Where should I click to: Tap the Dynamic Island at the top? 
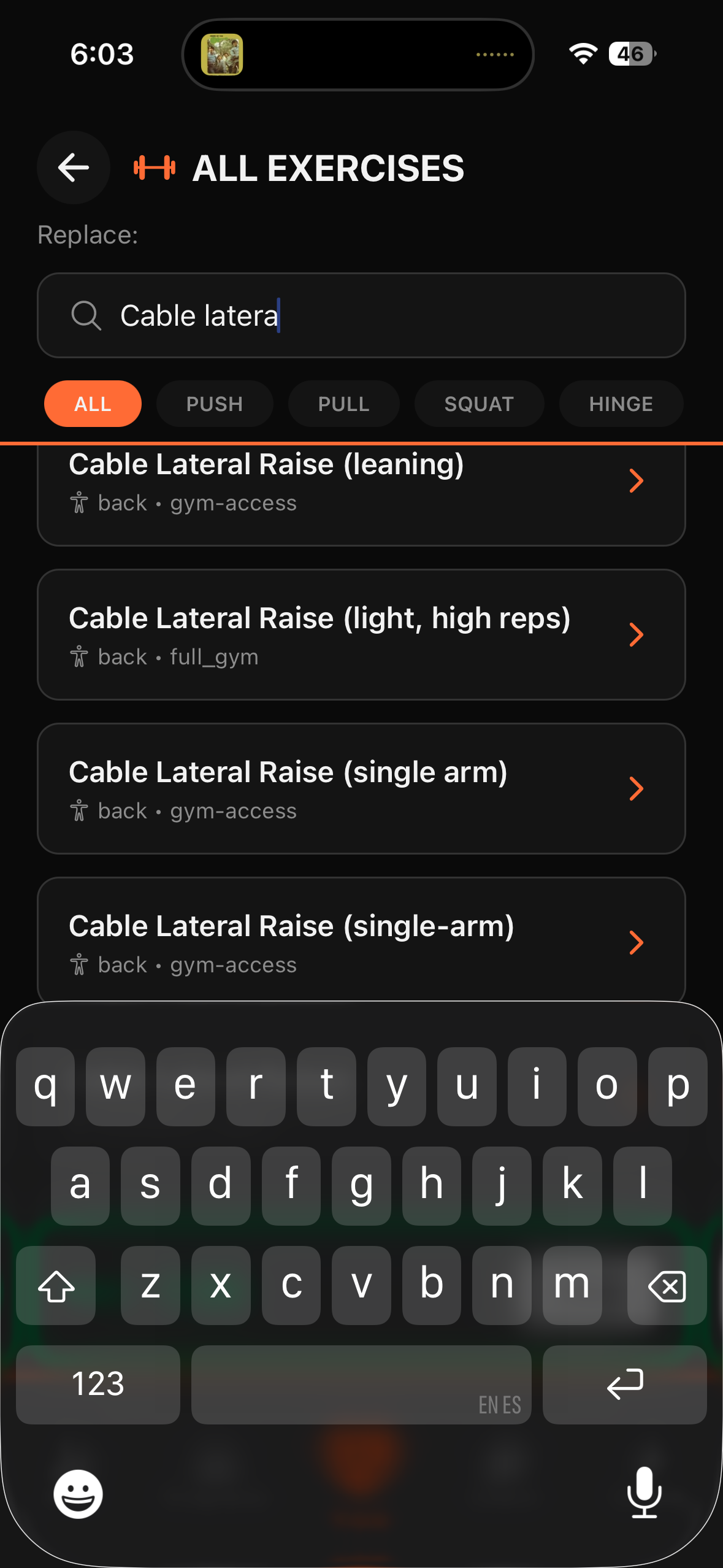(358, 54)
